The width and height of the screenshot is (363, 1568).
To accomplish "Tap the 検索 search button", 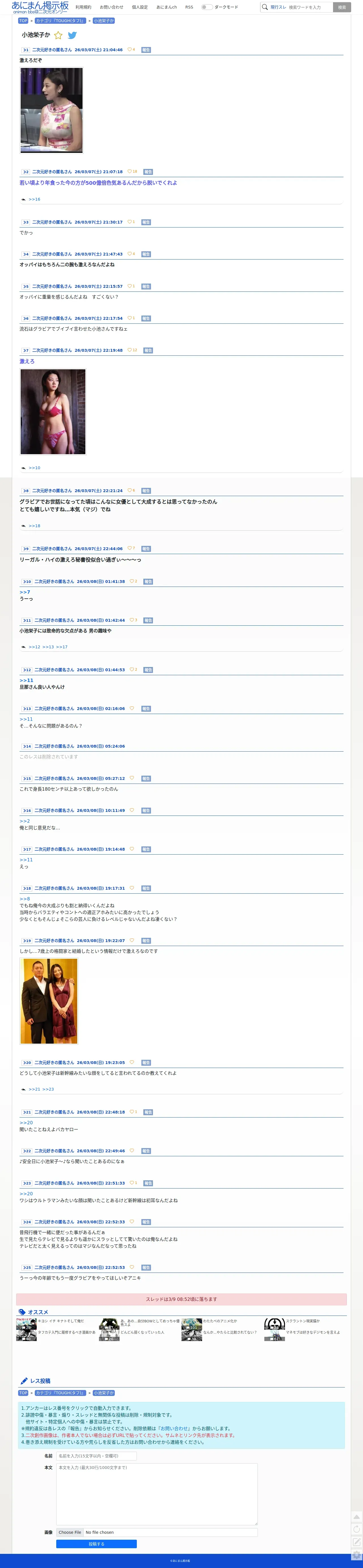I will [x=342, y=7].
